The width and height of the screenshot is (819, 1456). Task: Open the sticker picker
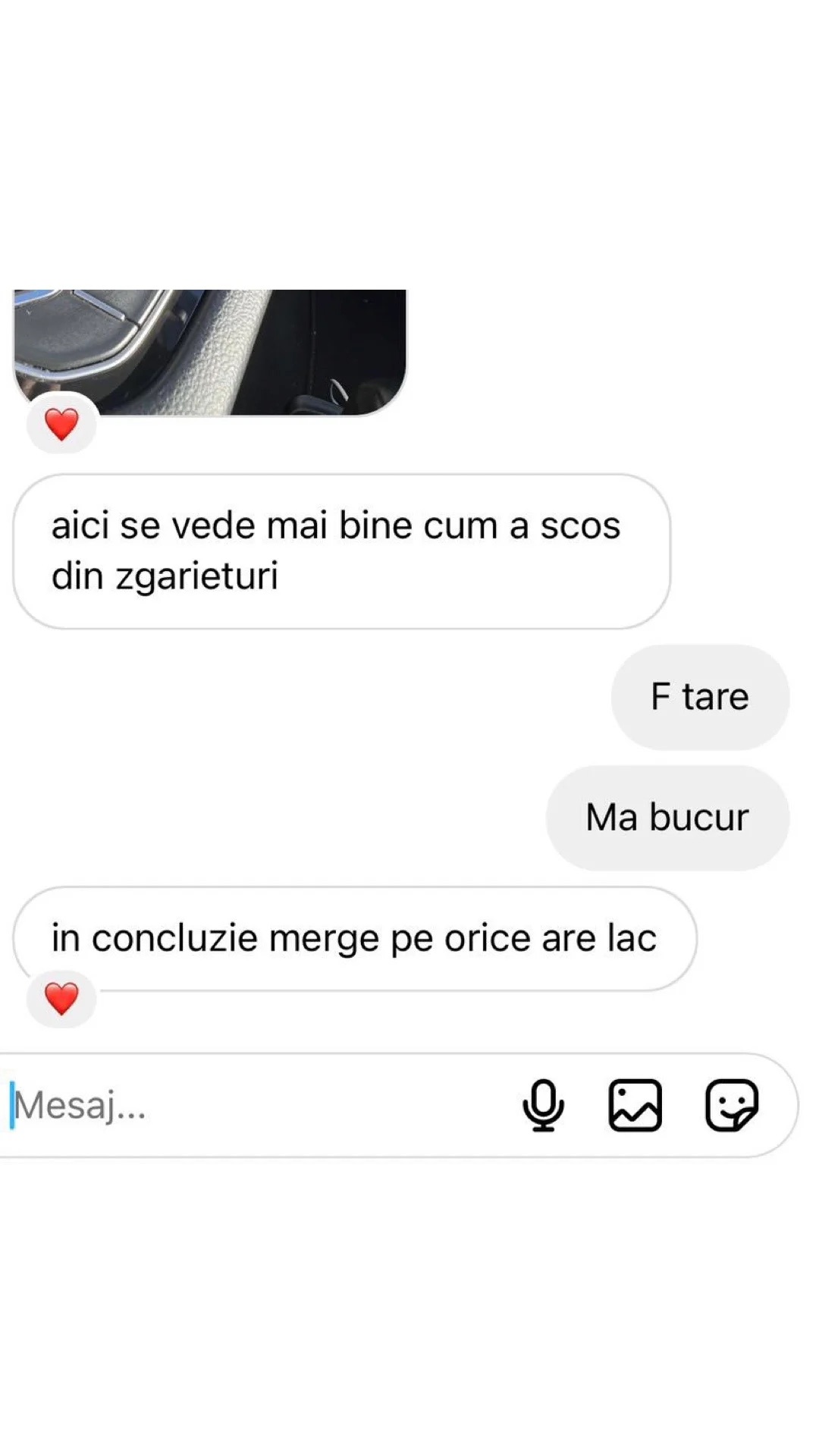tap(731, 1105)
